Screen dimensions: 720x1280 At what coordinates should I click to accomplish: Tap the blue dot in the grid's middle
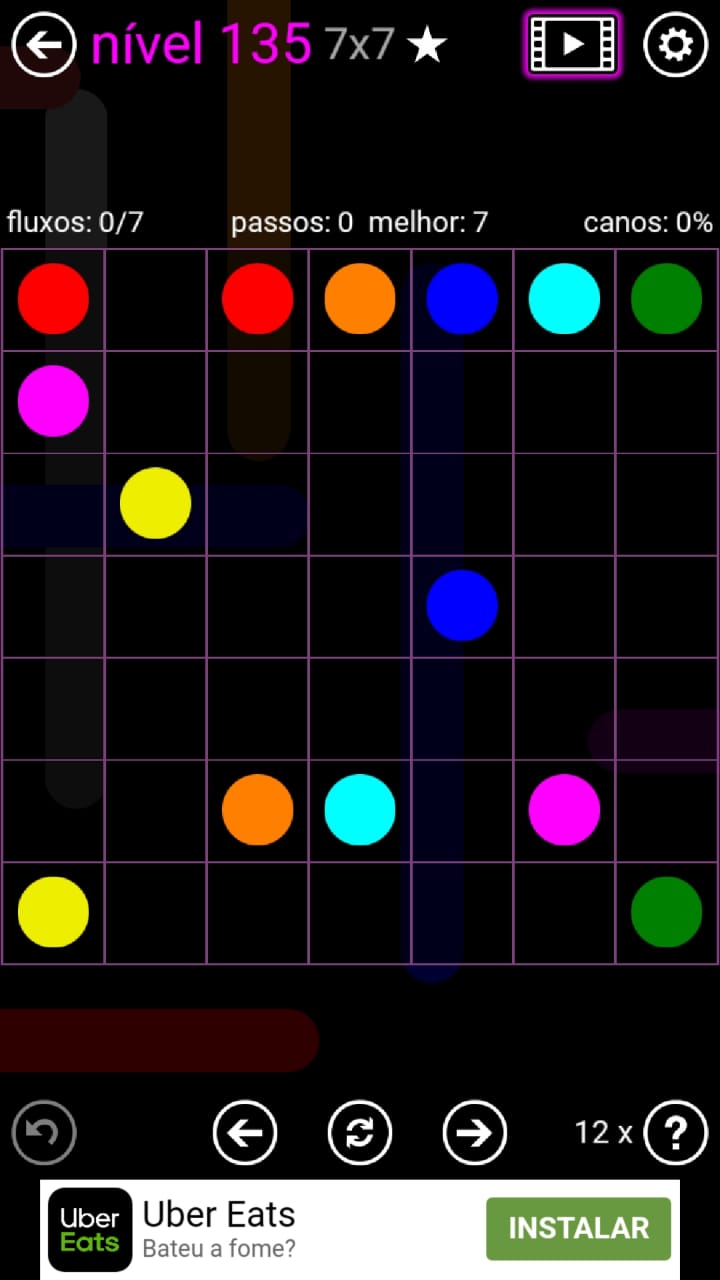point(462,605)
